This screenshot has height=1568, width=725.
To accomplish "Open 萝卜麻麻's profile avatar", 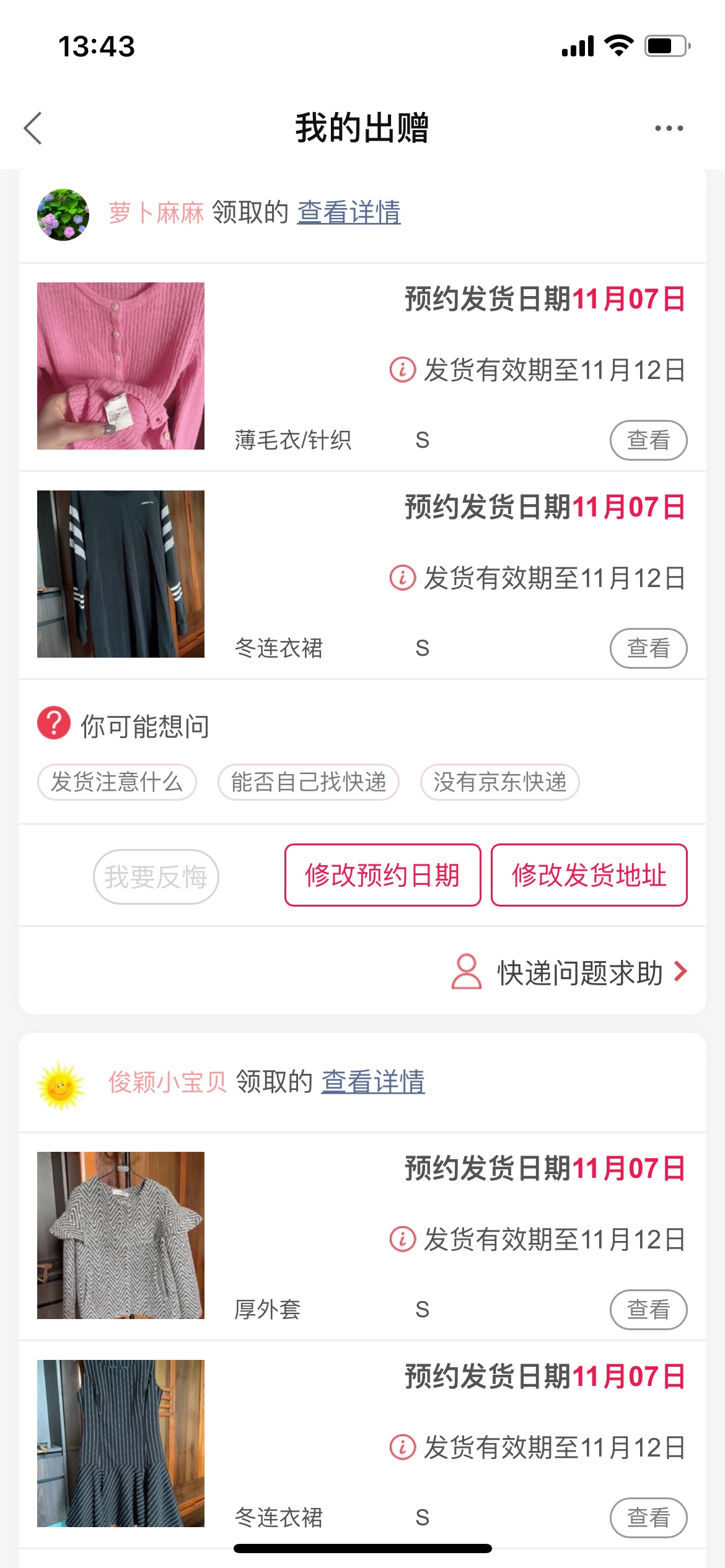I will pyautogui.click(x=63, y=215).
